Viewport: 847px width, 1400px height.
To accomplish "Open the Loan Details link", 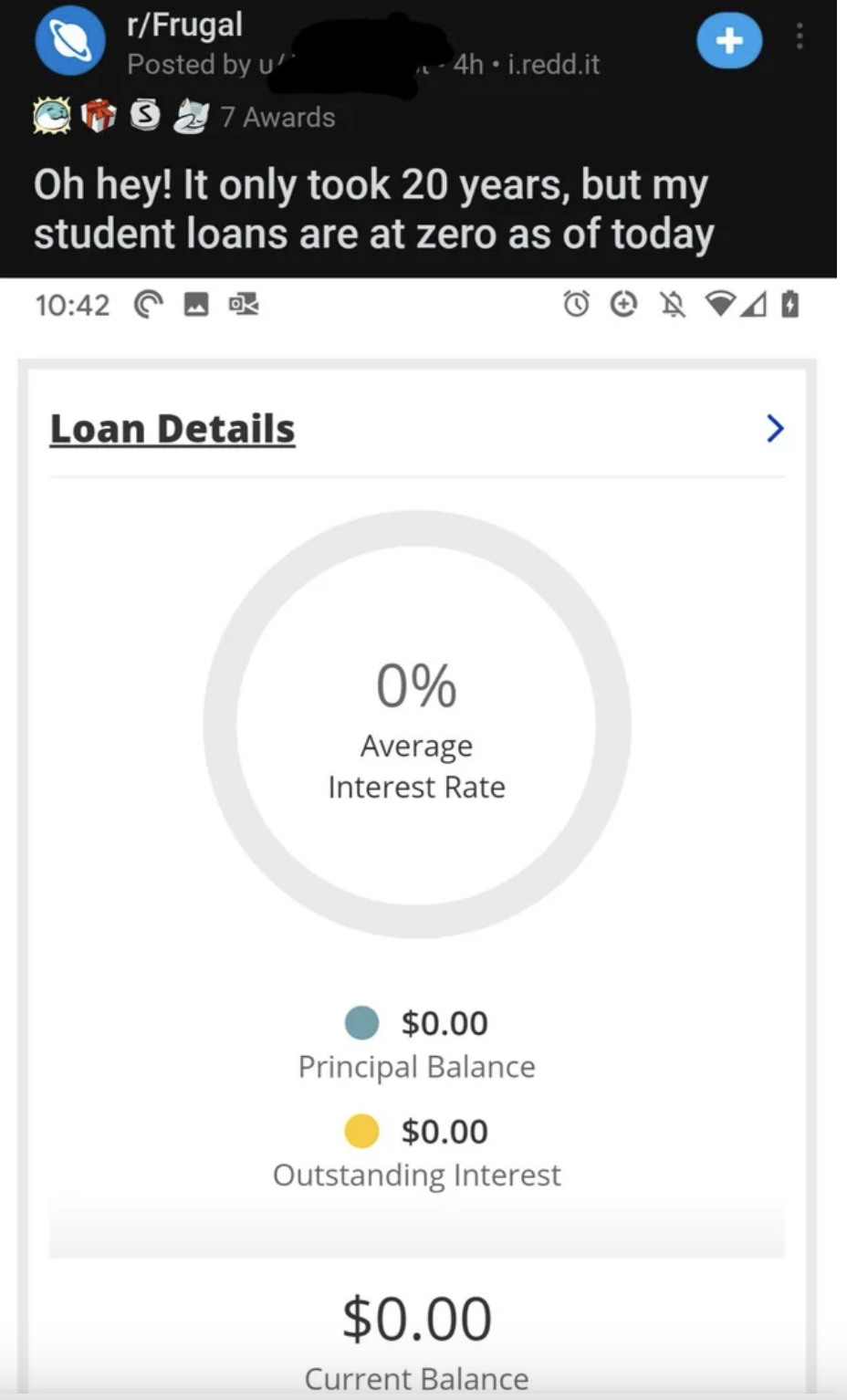I will [172, 428].
